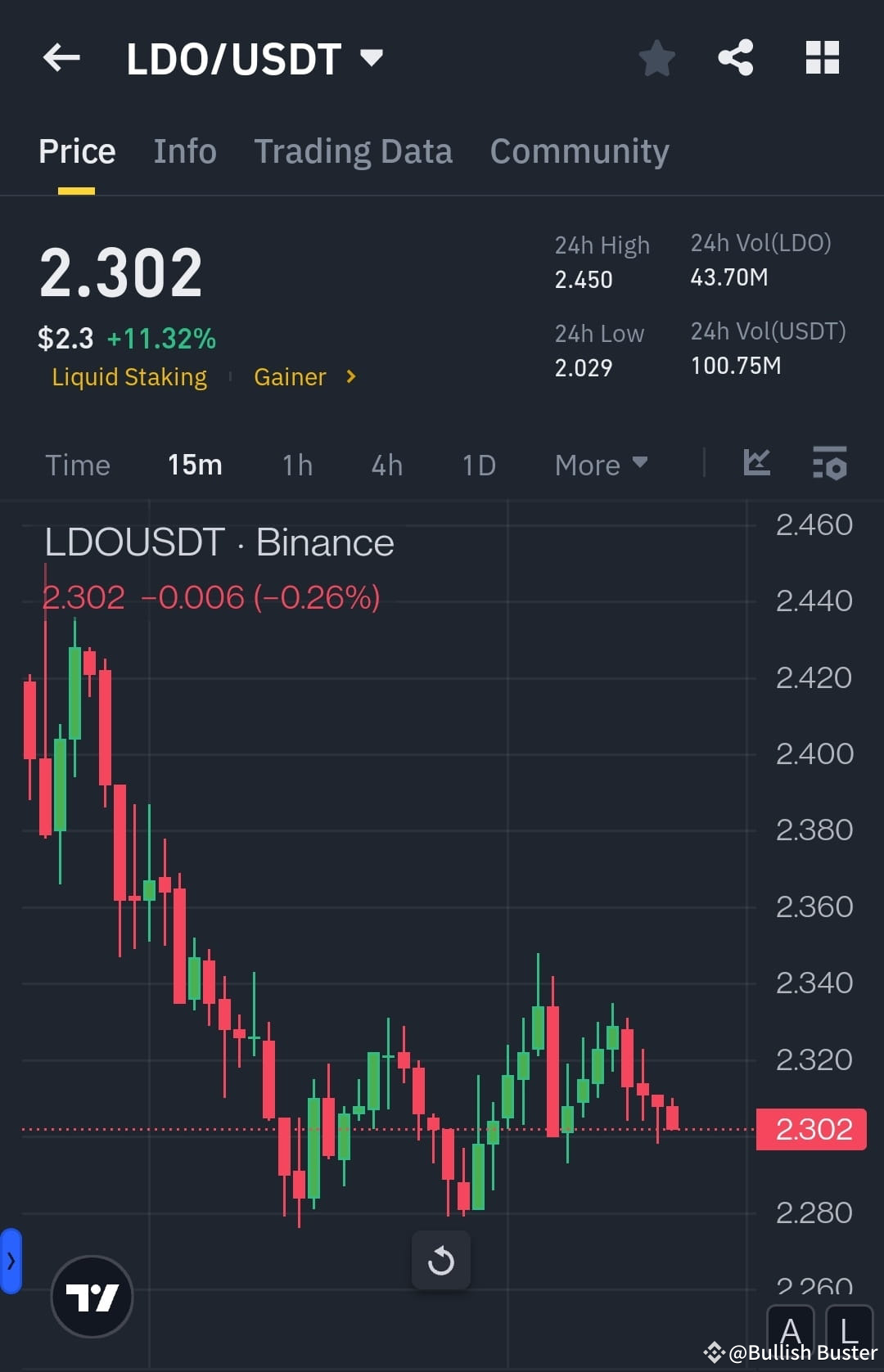Tap the back arrow to exit chart

click(x=61, y=57)
